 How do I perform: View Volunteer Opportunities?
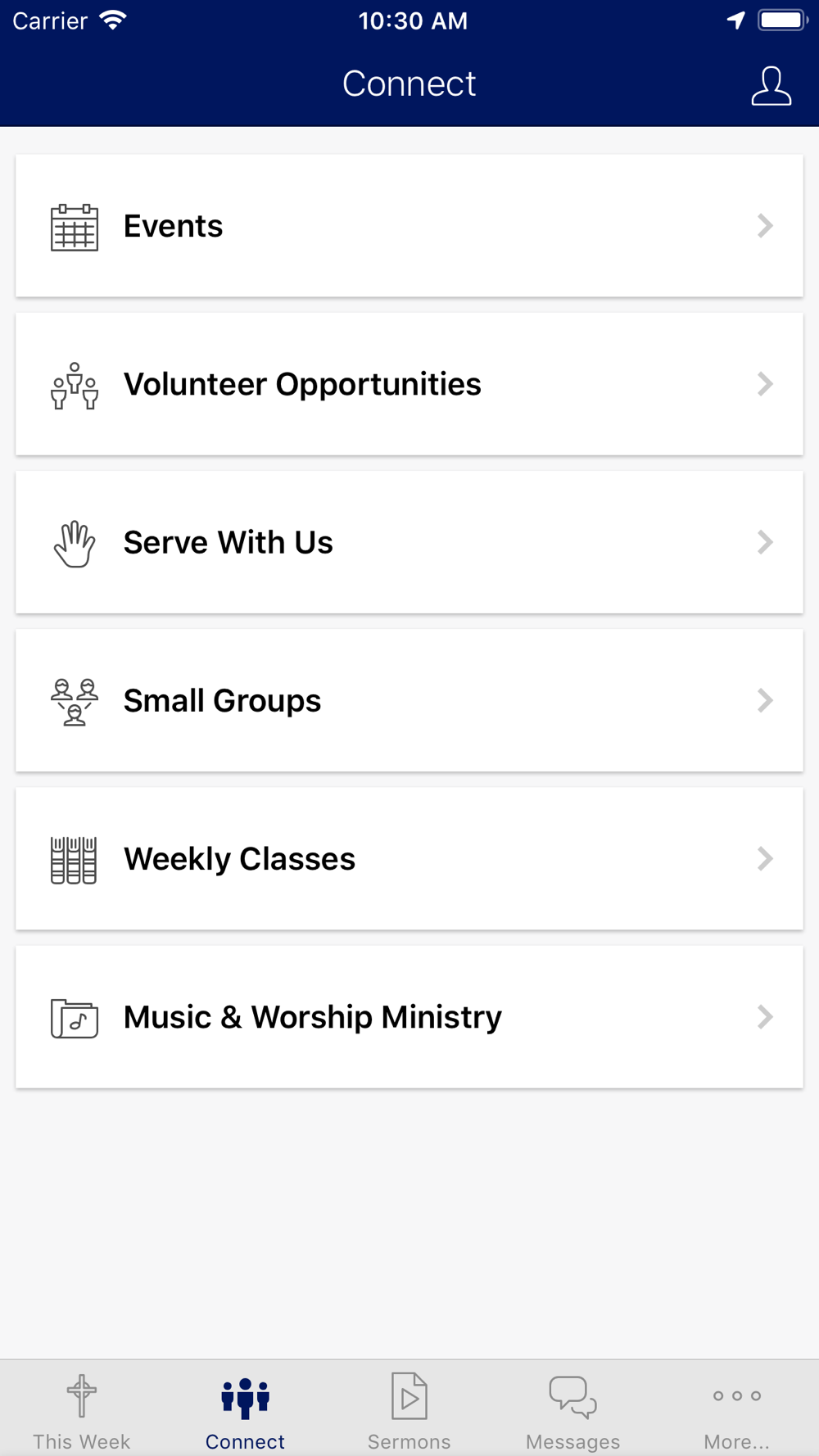tap(409, 384)
